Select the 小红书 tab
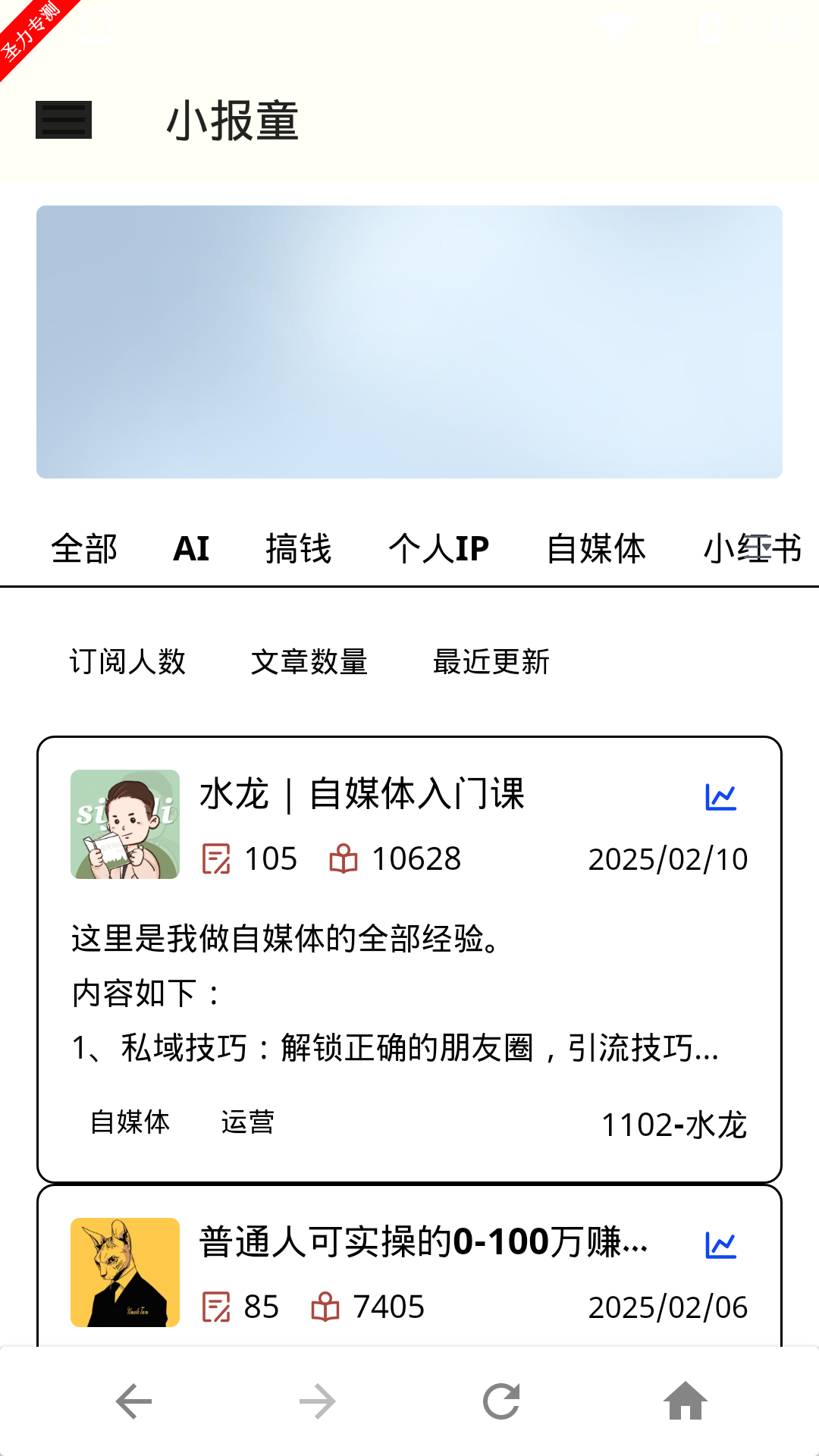 (752, 548)
